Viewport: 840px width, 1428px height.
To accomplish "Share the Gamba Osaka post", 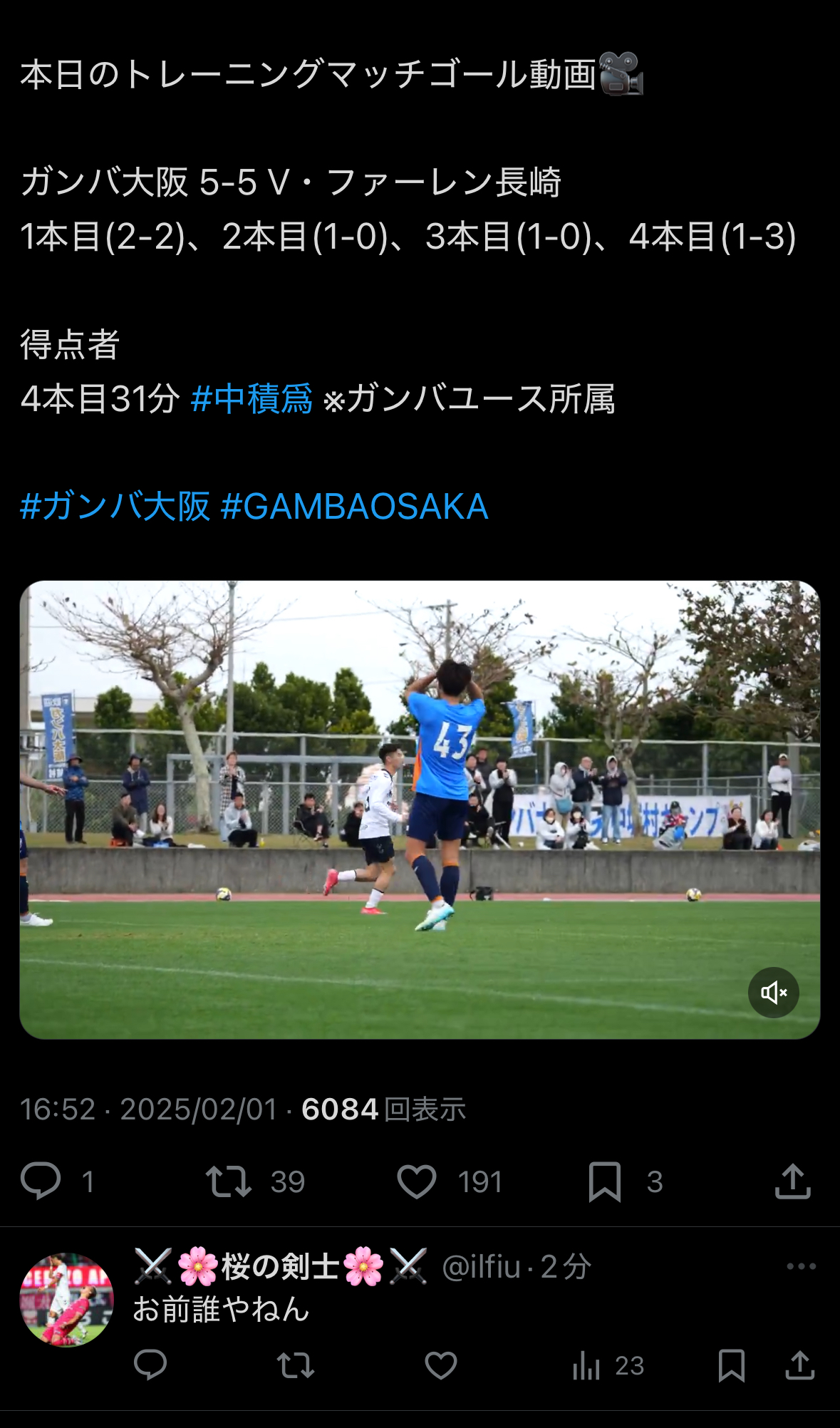I will tap(792, 1181).
